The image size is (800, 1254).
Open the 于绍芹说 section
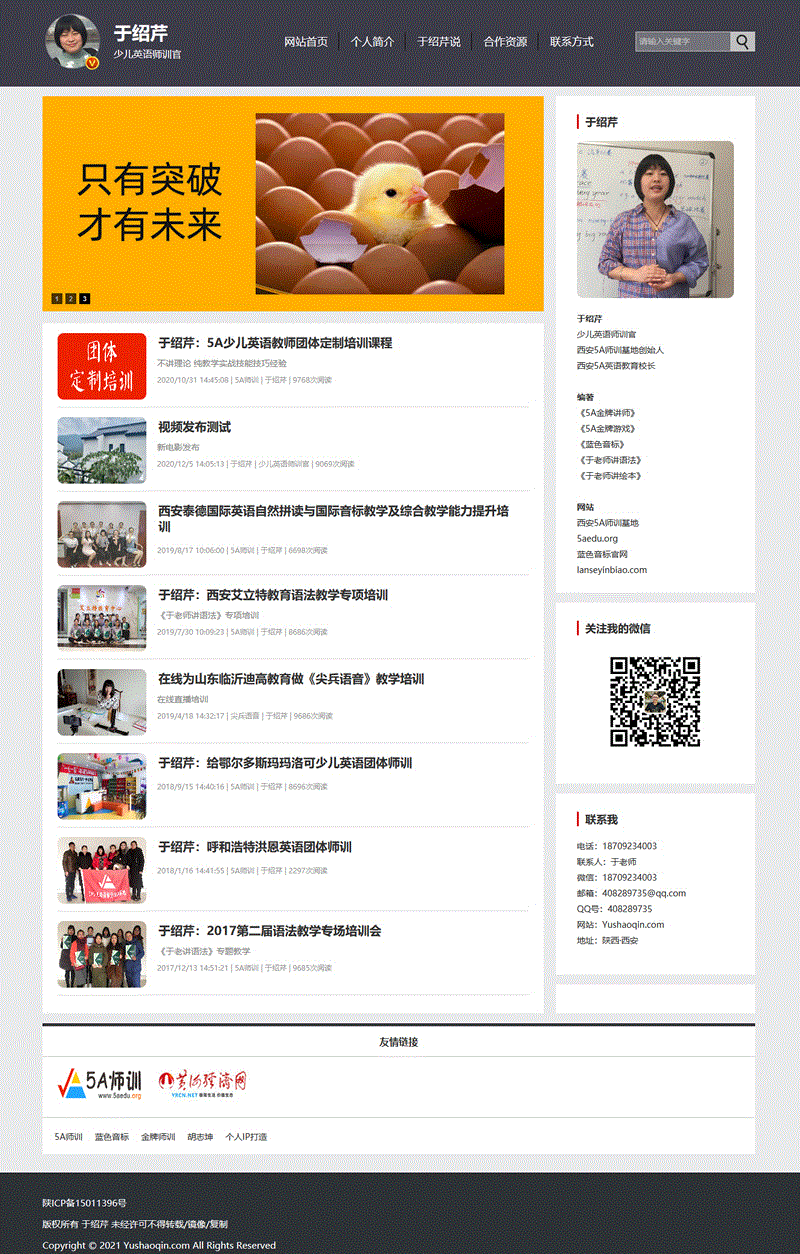tap(439, 42)
